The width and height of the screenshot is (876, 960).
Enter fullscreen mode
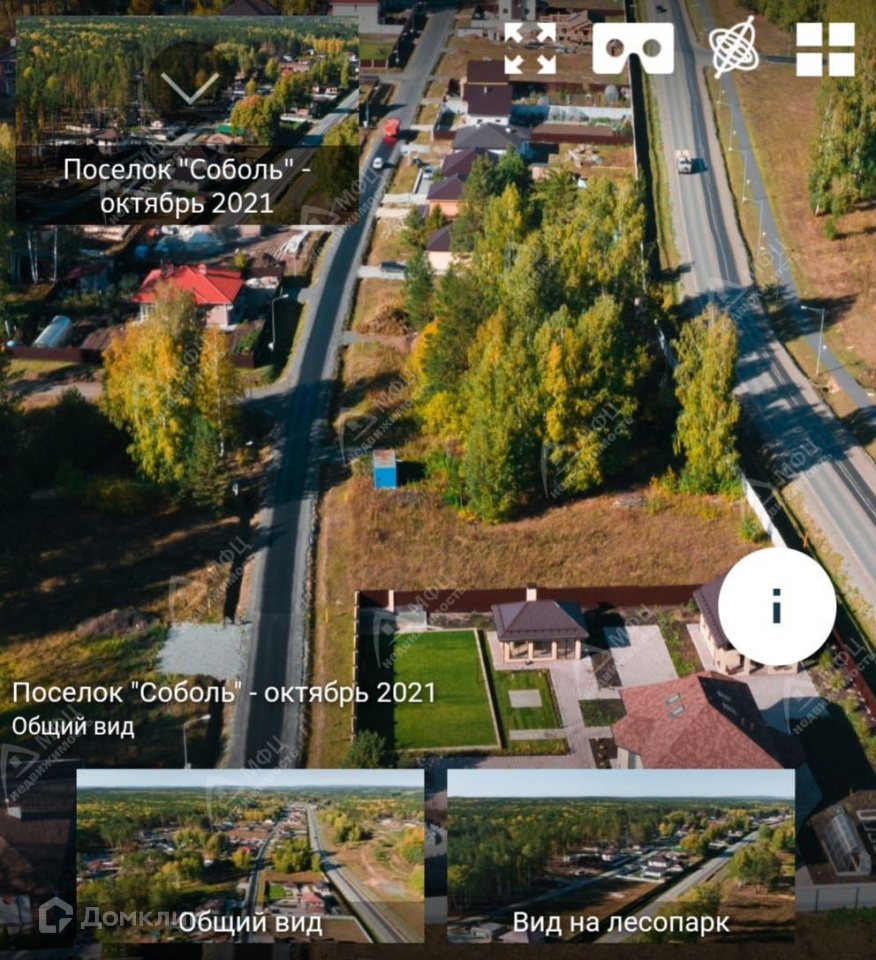click(530, 48)
